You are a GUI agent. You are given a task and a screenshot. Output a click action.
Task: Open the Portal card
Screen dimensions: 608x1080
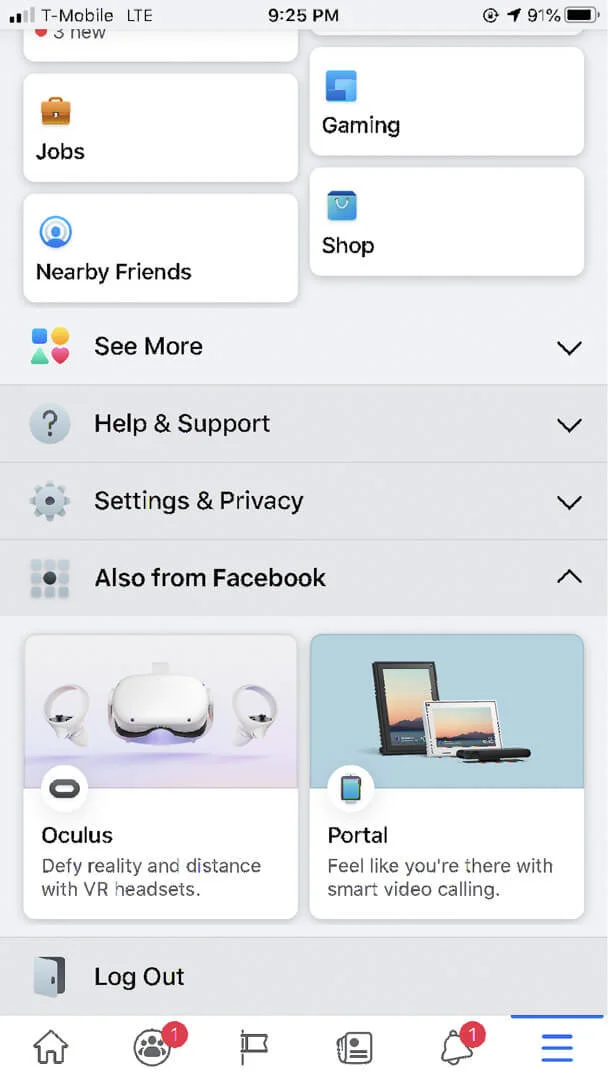coord(447,776)
